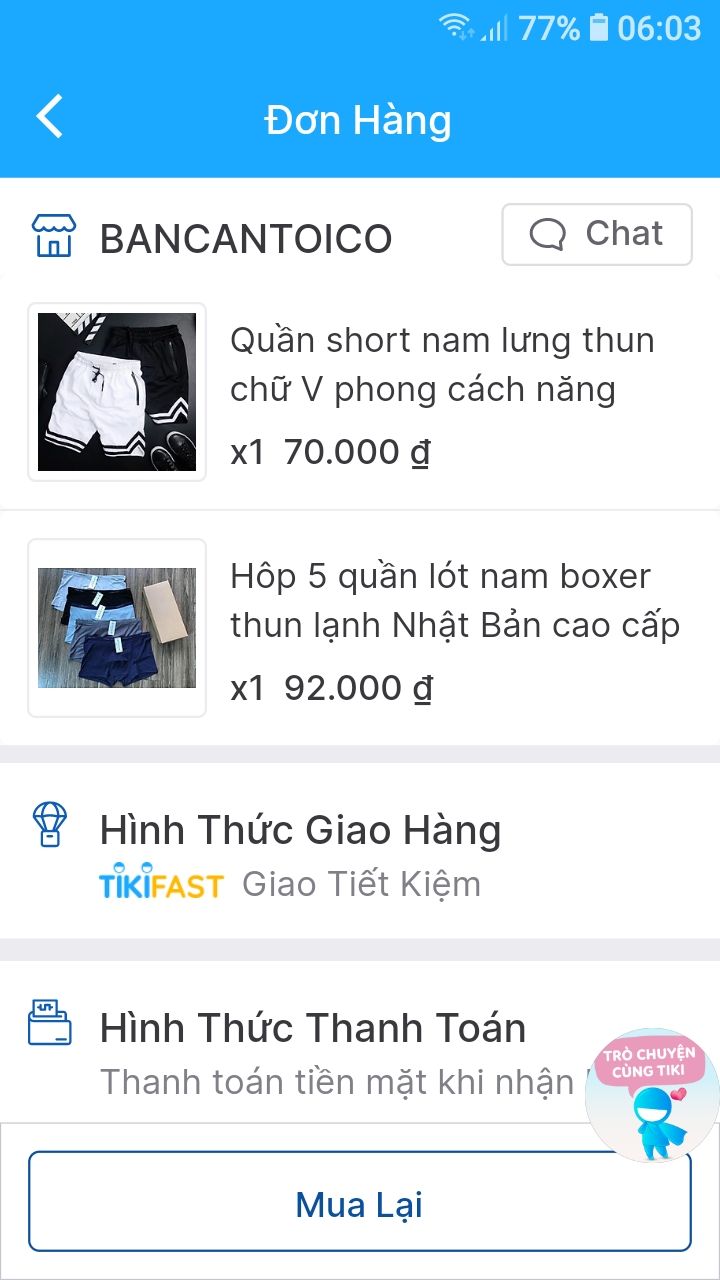The height and width of the screenshot is (1280, 720).
Task: Select the cellular signal icon
Action: click(496, 29)
